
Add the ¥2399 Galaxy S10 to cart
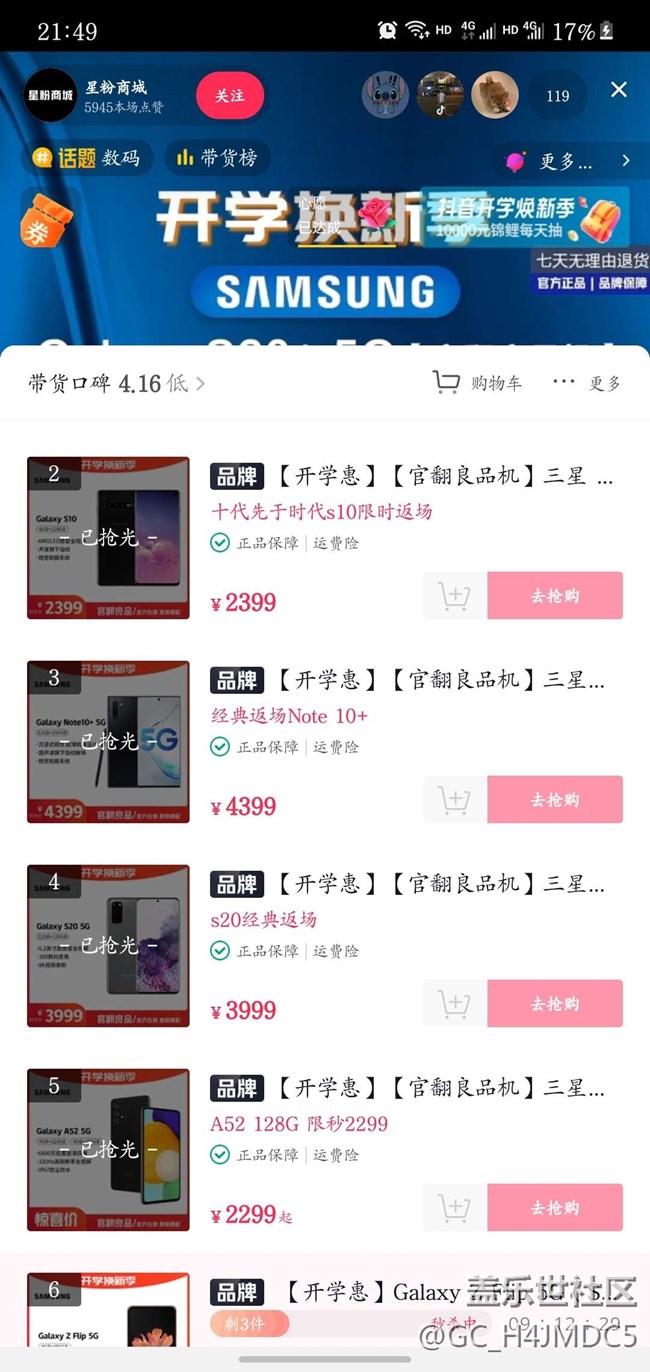(455, 596)
